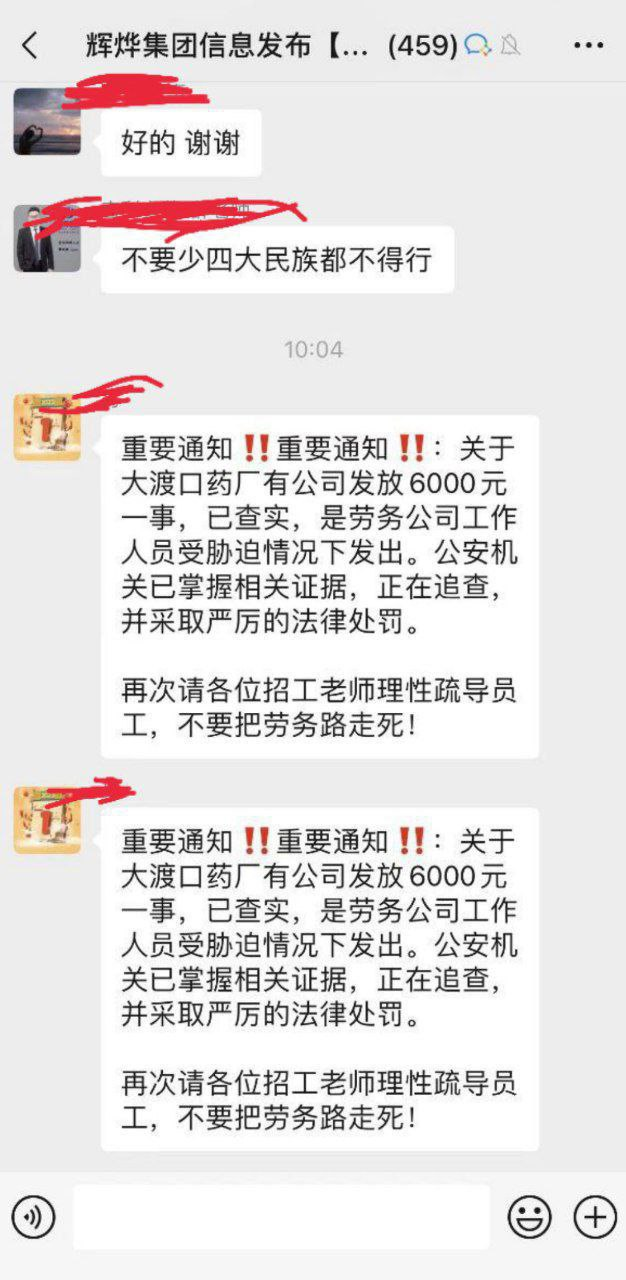Go back from the group chat
This screenshot has width=626, height=1280.
(30, 45)
